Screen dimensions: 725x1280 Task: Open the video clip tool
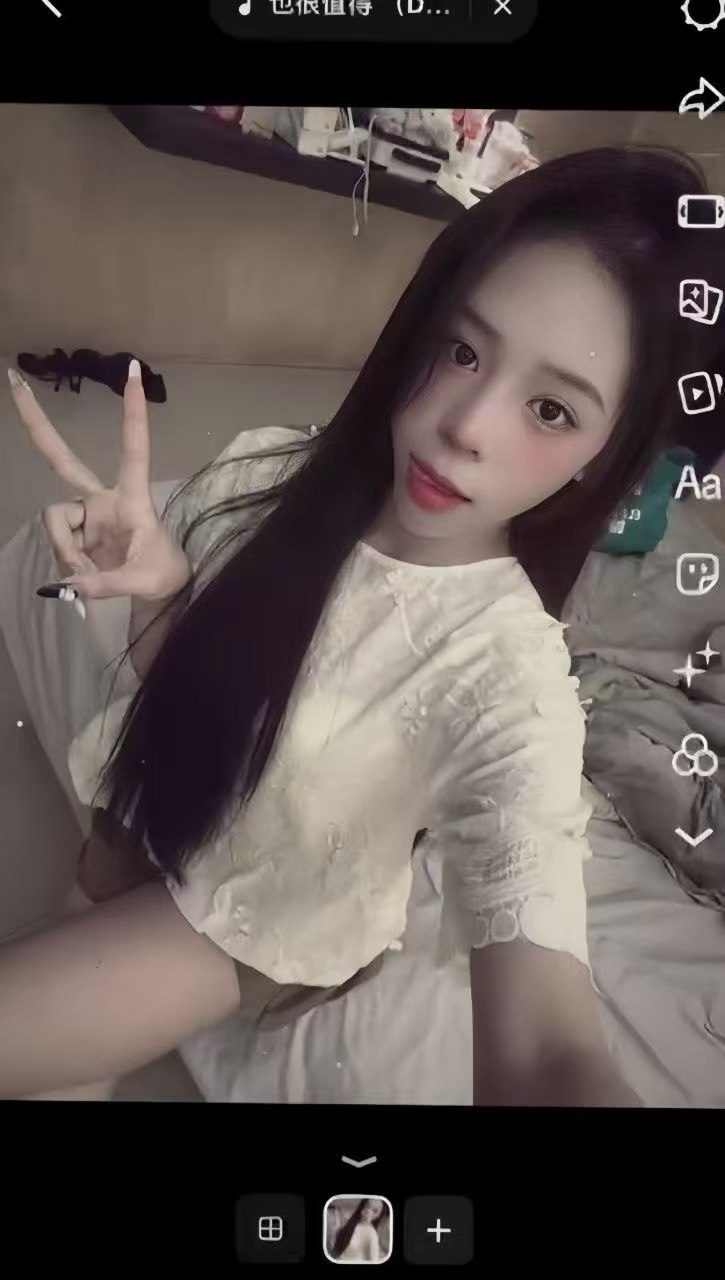pos(700,392)
